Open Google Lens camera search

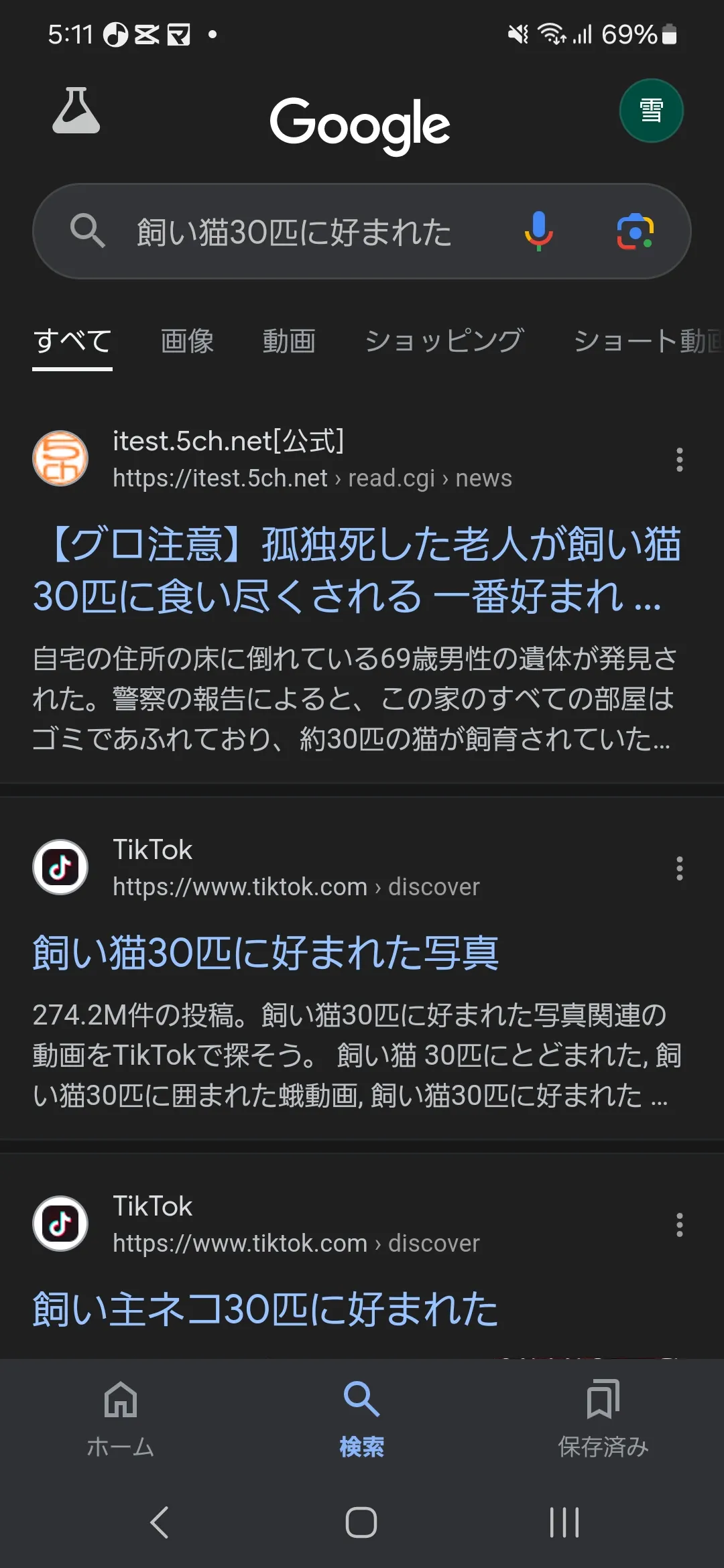click(x=634, y=231)
